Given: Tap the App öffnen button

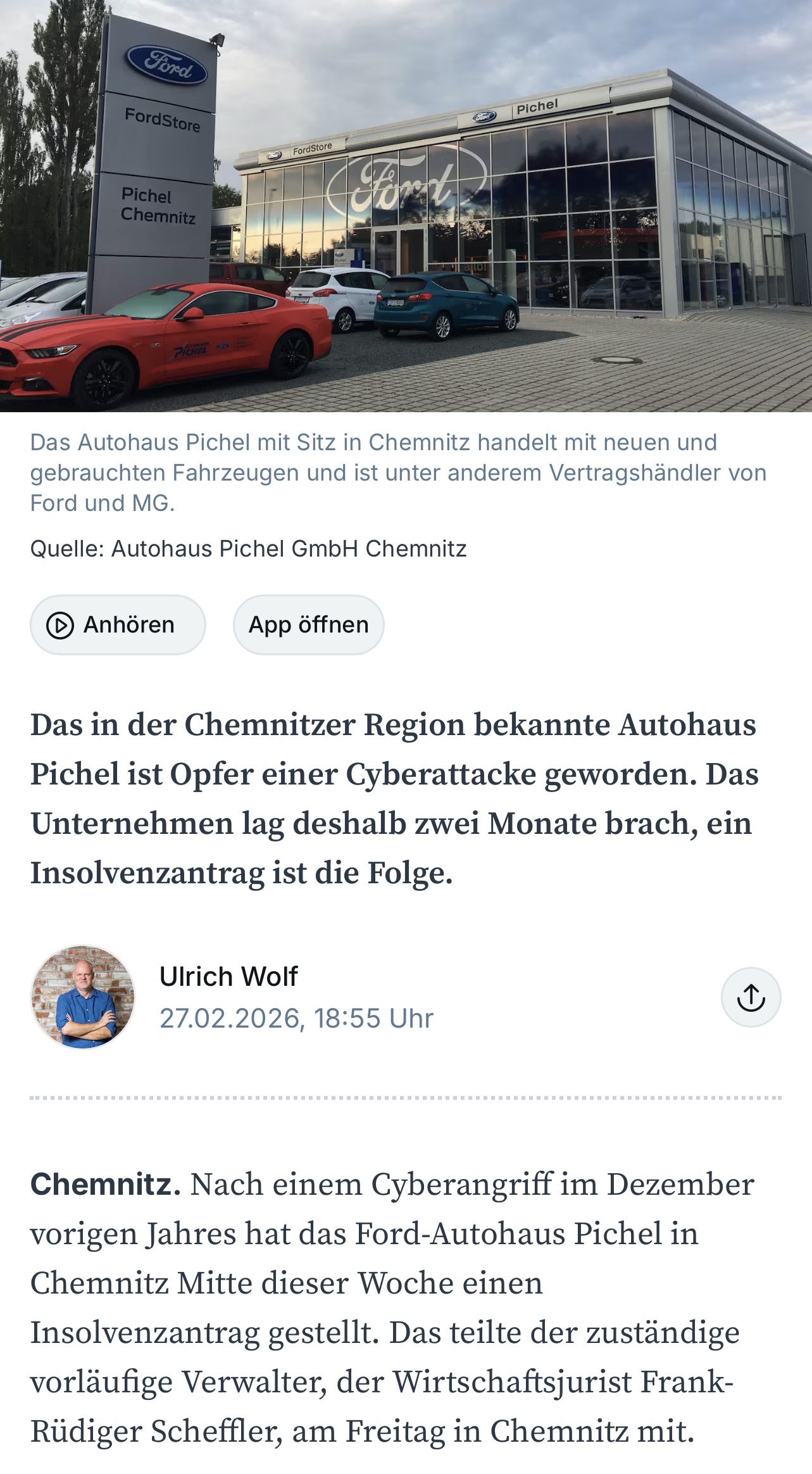Looking at the screenshot, I should pos(308,624).
